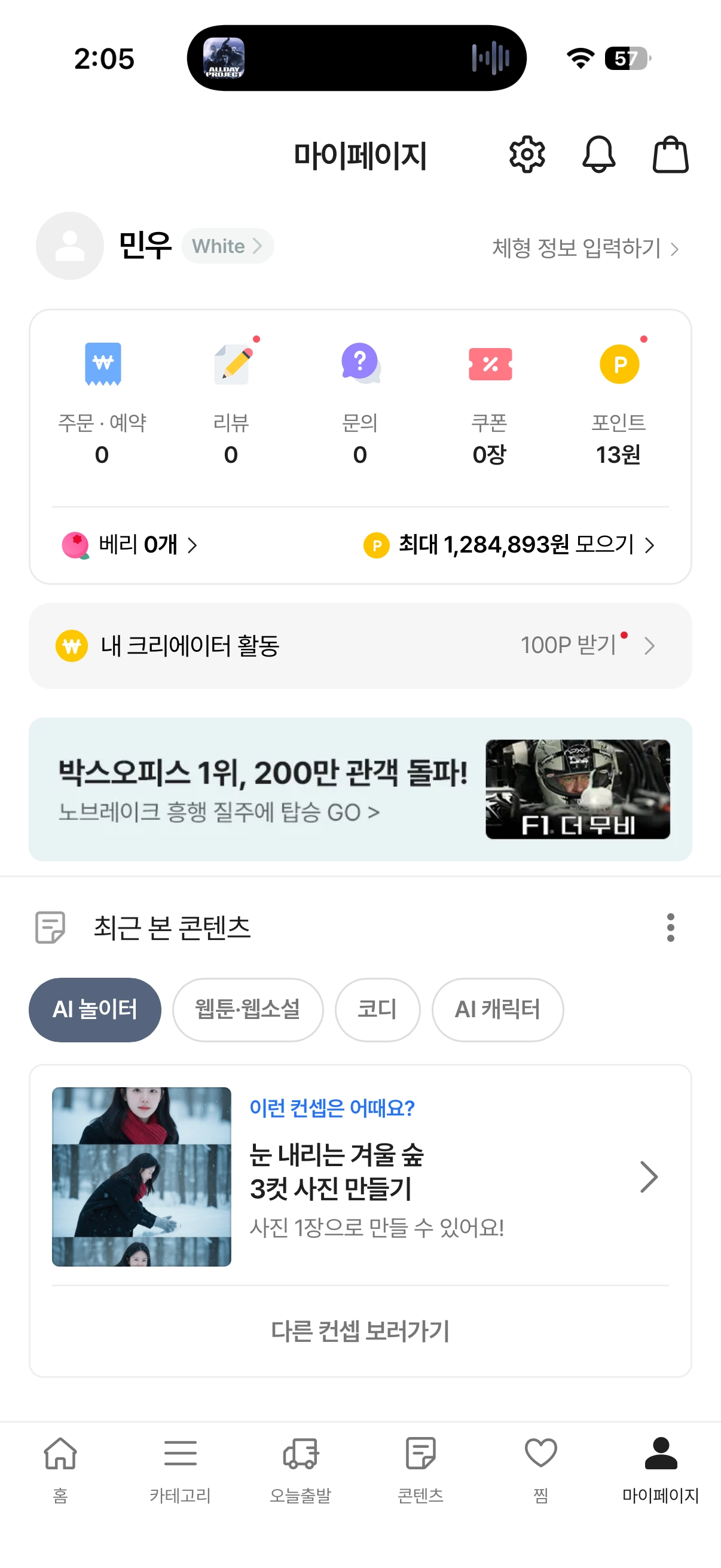The width and height of the screenshot is (721, 1568).
Task: Check the 쿠폰 coupons
Action: [x=489, y=403]
